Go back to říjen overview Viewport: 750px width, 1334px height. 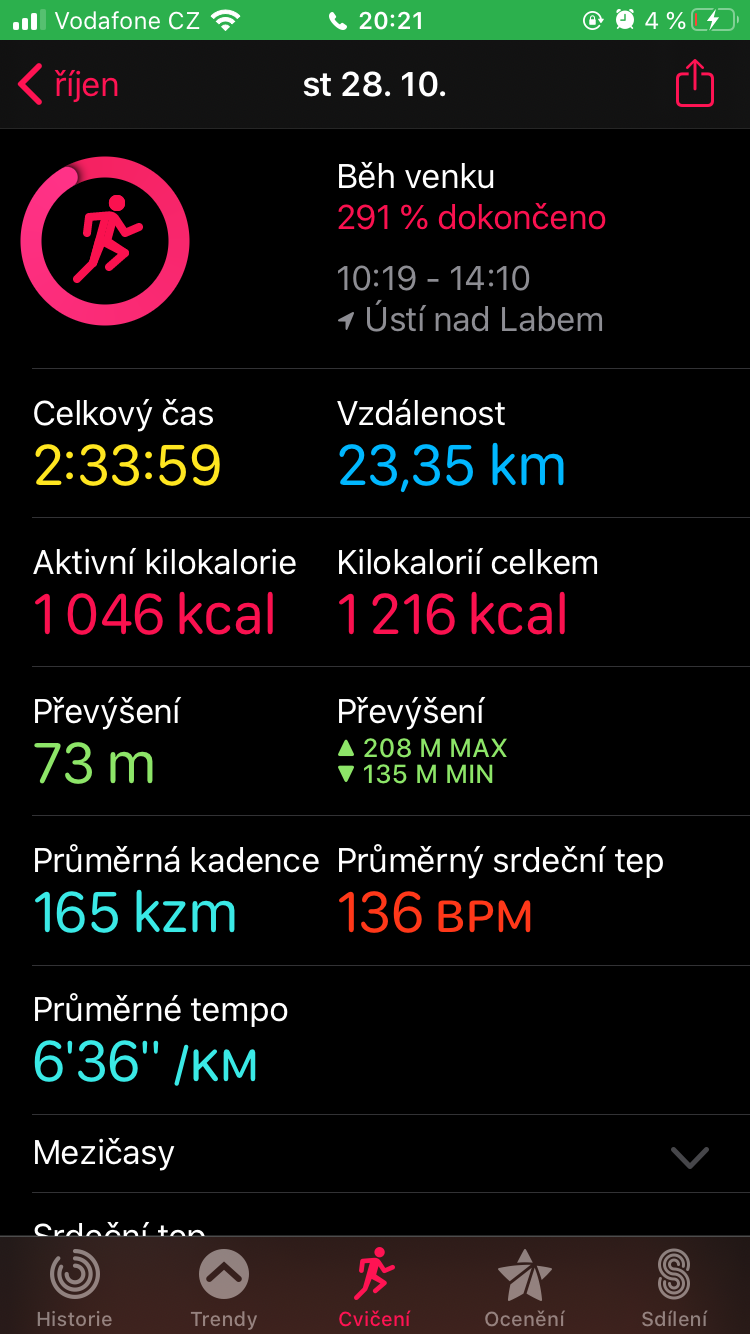pyautogui.click(x=68, y=85)
